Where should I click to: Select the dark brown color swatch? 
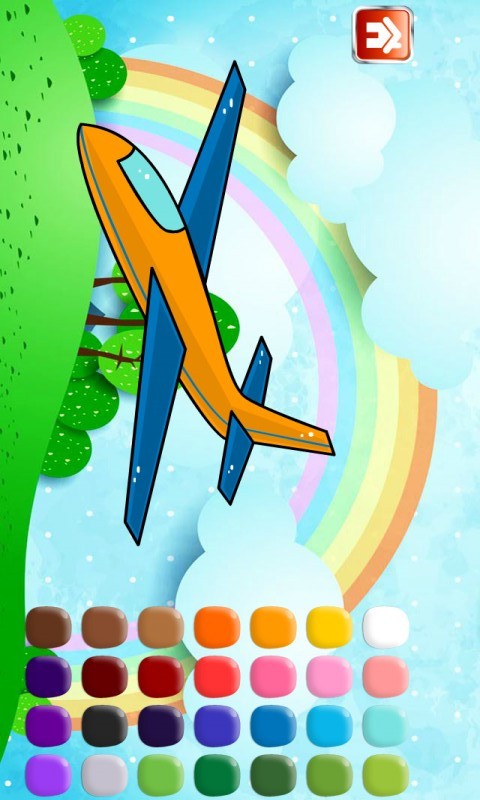(x=48, y=627)
